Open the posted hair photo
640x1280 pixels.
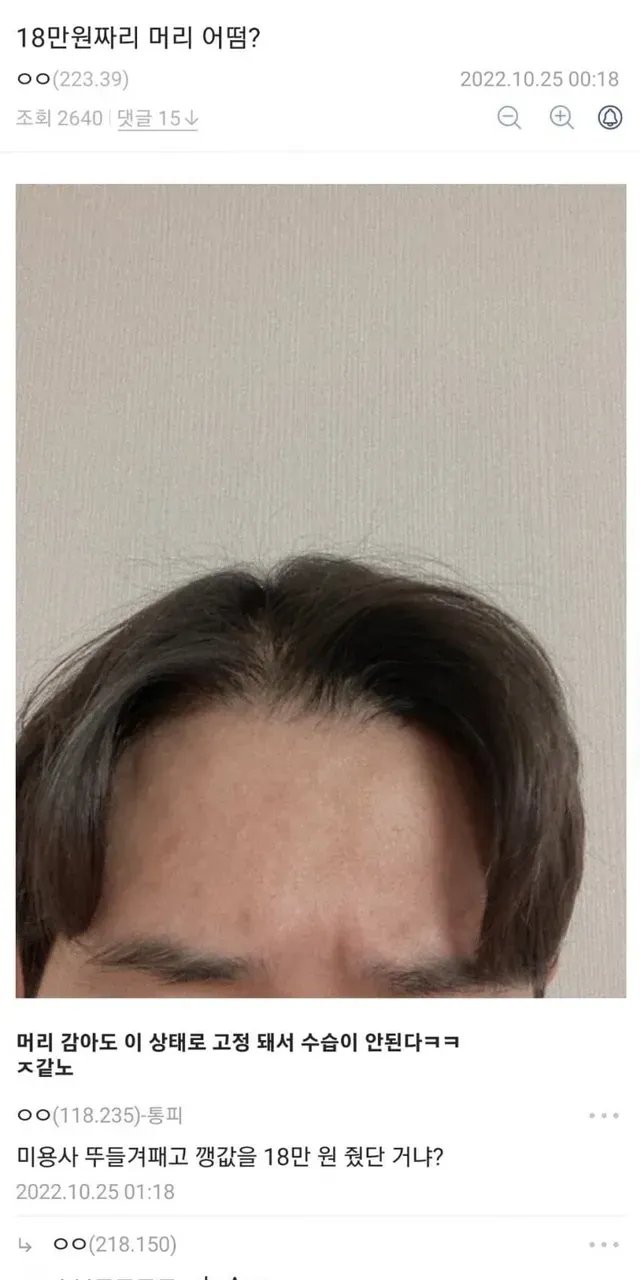pos(320,590)
